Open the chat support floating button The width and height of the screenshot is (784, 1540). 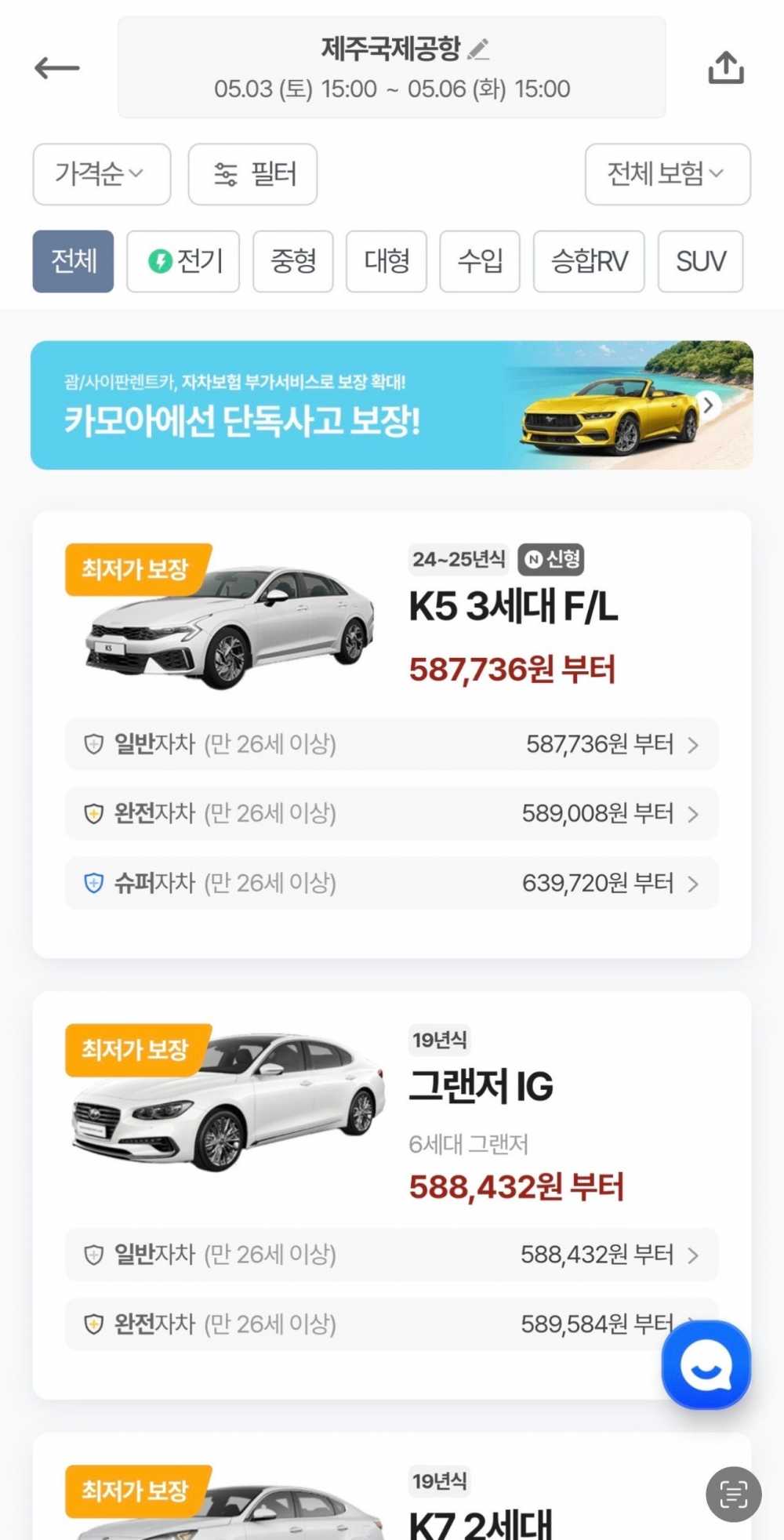click(x=706, y=1365)
